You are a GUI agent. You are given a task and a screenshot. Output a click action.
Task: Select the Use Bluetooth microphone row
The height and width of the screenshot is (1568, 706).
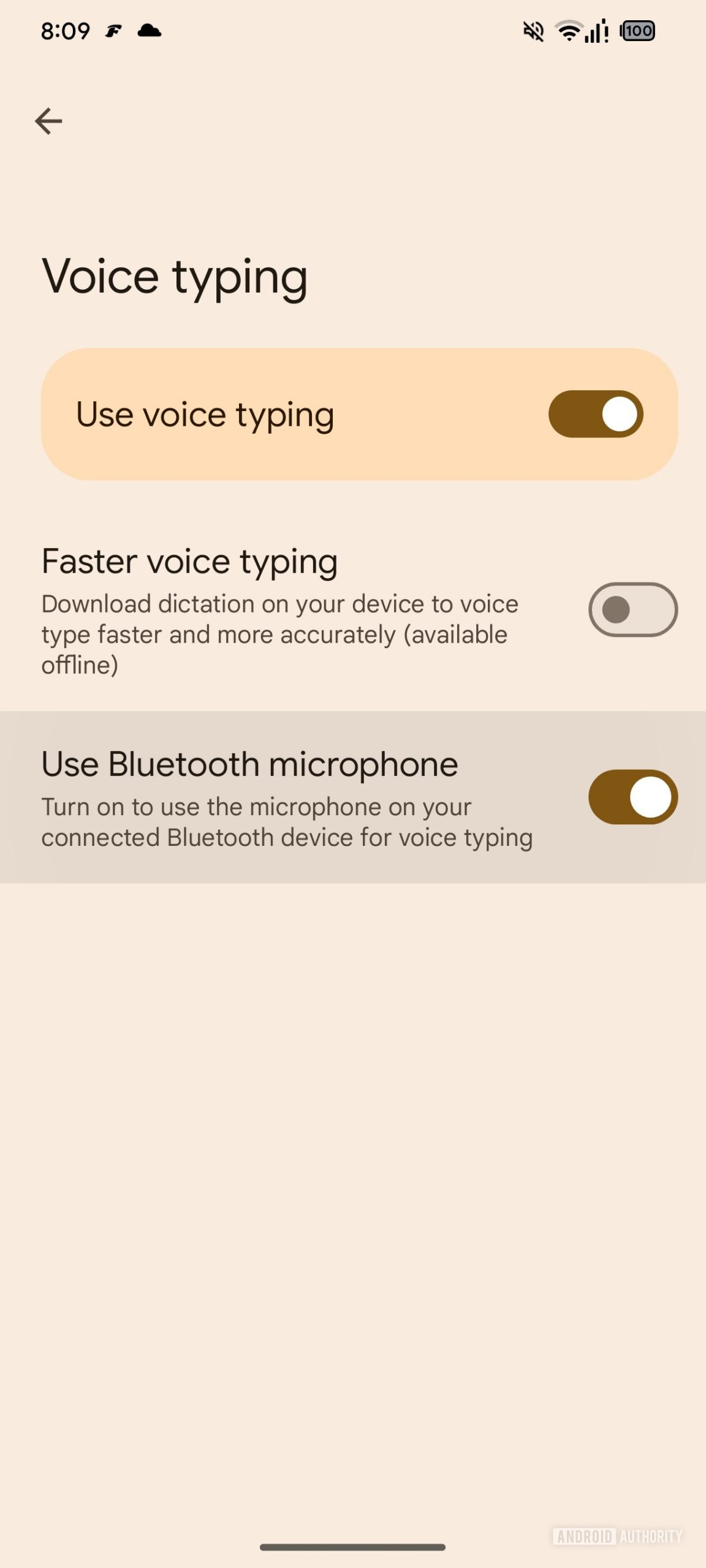pyautogui.click(x=276, y=795)
